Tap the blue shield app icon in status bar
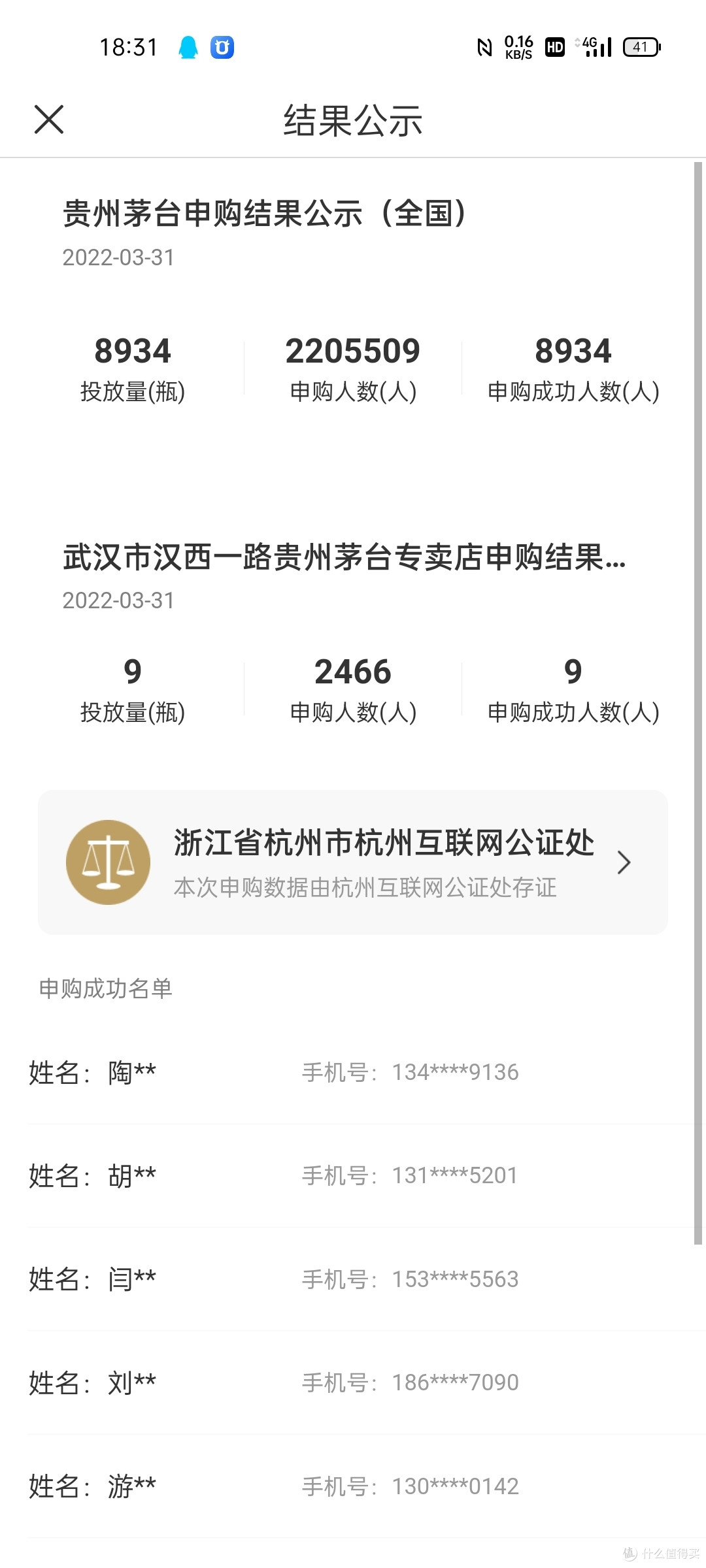The width and height of the screenshot is (706, 1568). tap(222, 46)
